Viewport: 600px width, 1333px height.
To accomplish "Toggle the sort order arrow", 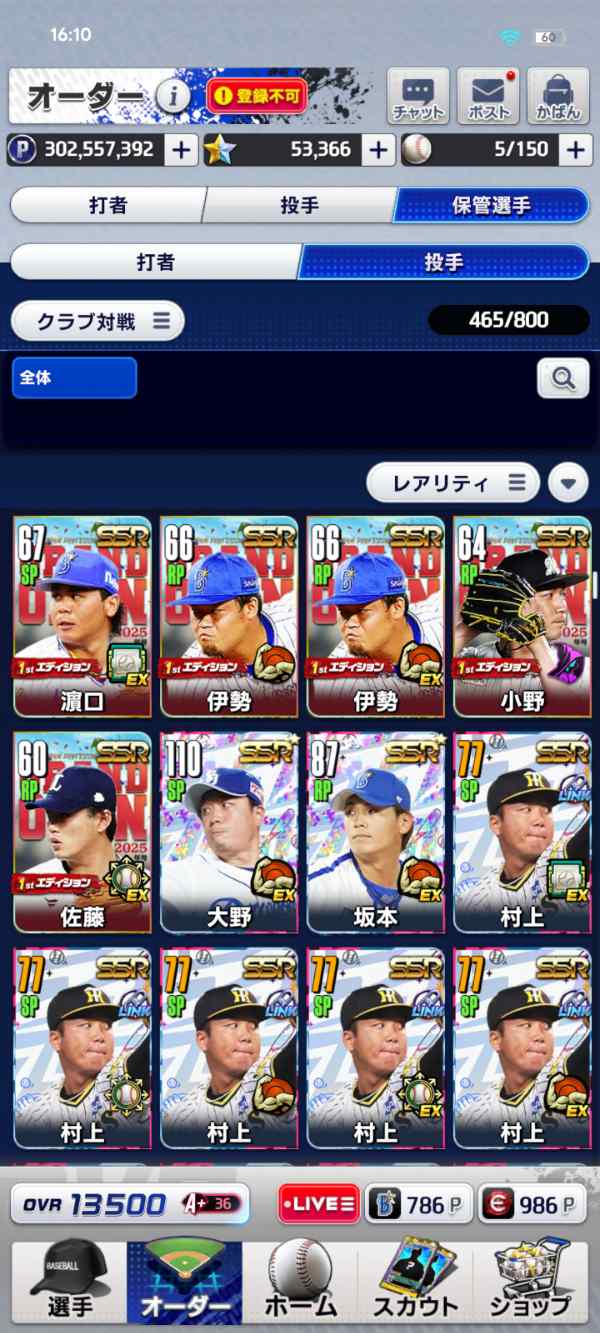I will 568,484.
